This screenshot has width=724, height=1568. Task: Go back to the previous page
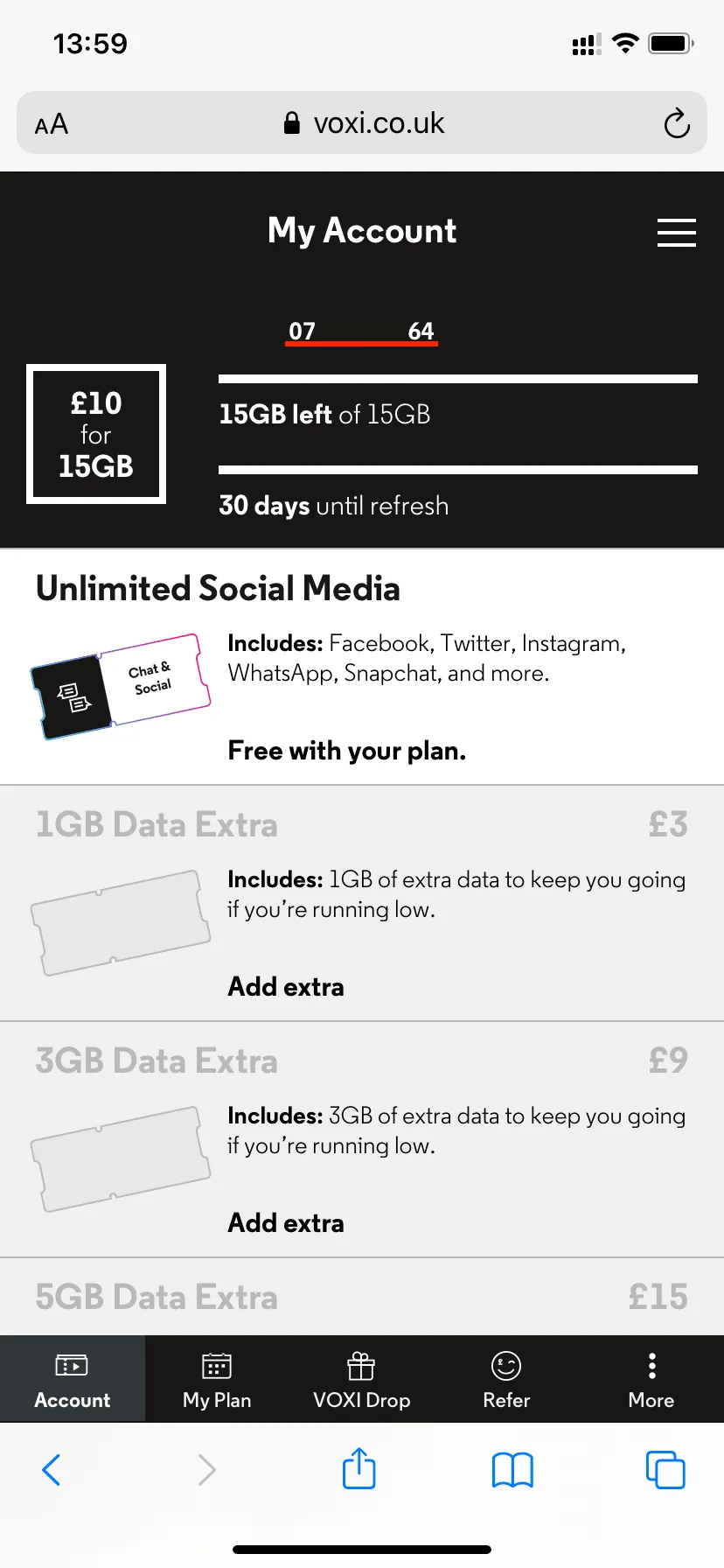pyautogui.click(x=52, y=1470)
